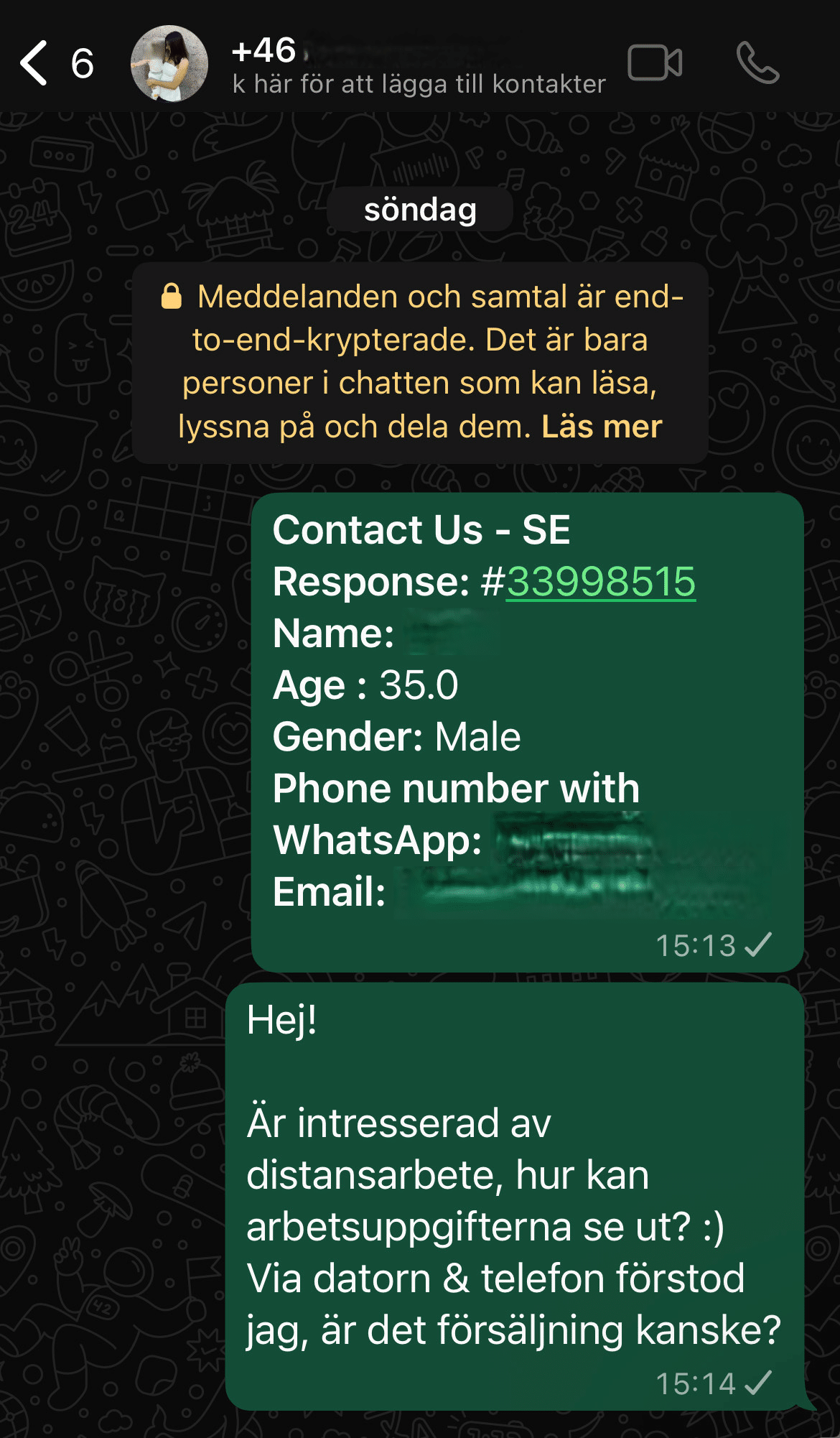
Task: Start a video call
Action: pyautogui.click(x=655, y=63)
